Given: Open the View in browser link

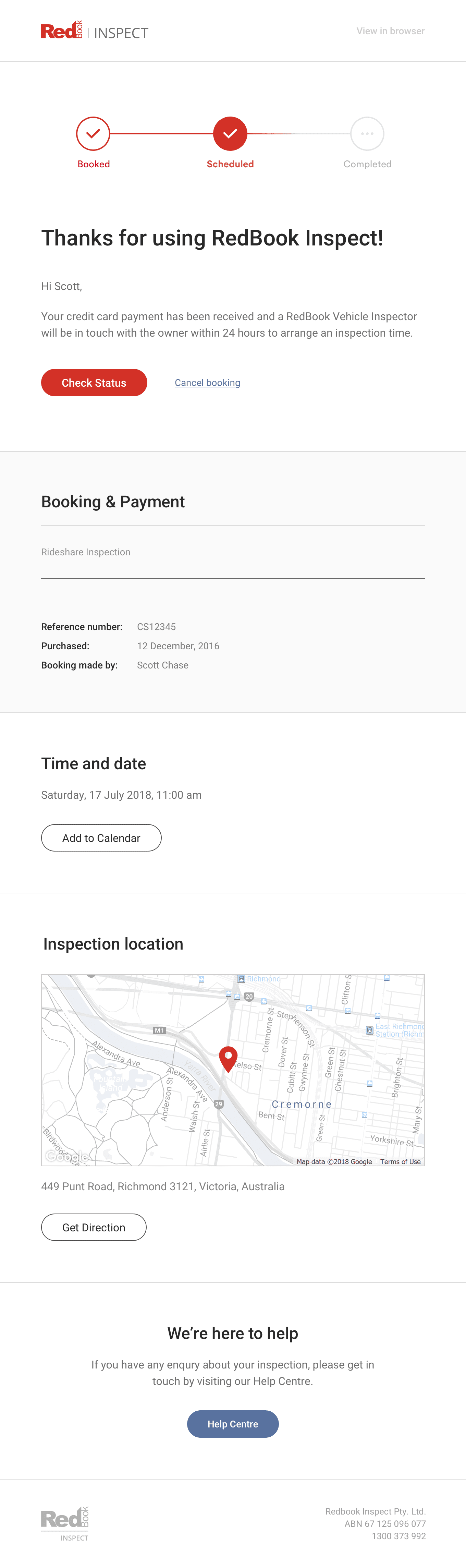Looking at the screenshot, I should (390, 31).
